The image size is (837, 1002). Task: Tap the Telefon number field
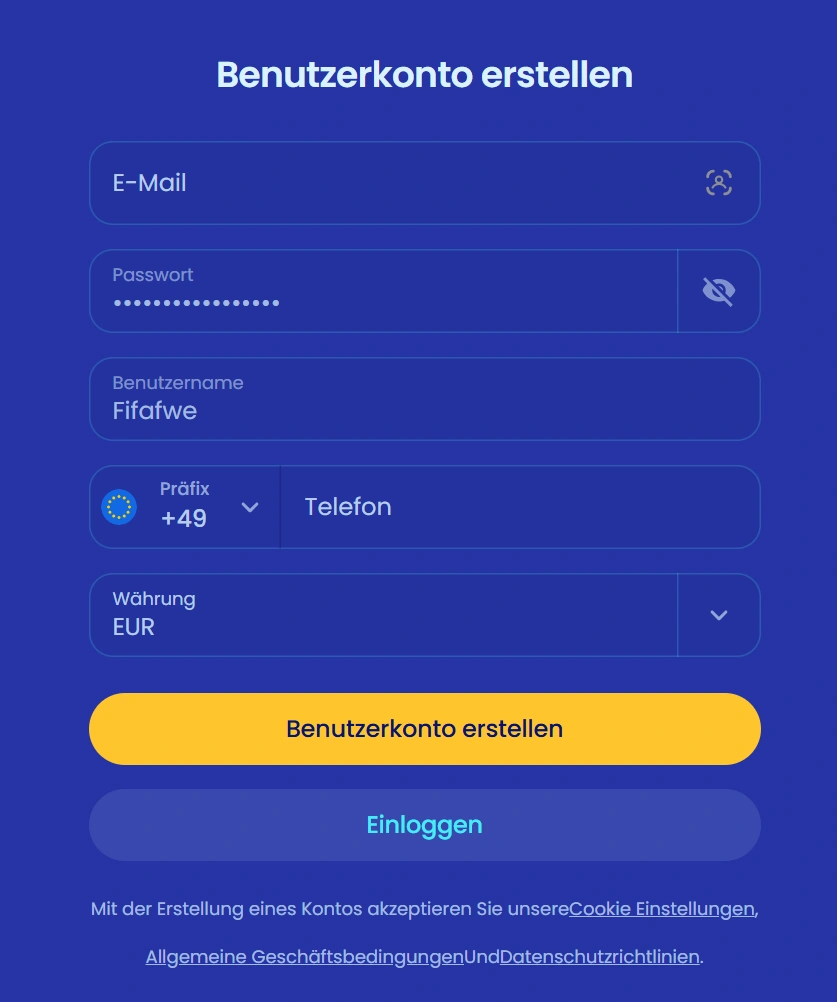[x=520, y=507]
